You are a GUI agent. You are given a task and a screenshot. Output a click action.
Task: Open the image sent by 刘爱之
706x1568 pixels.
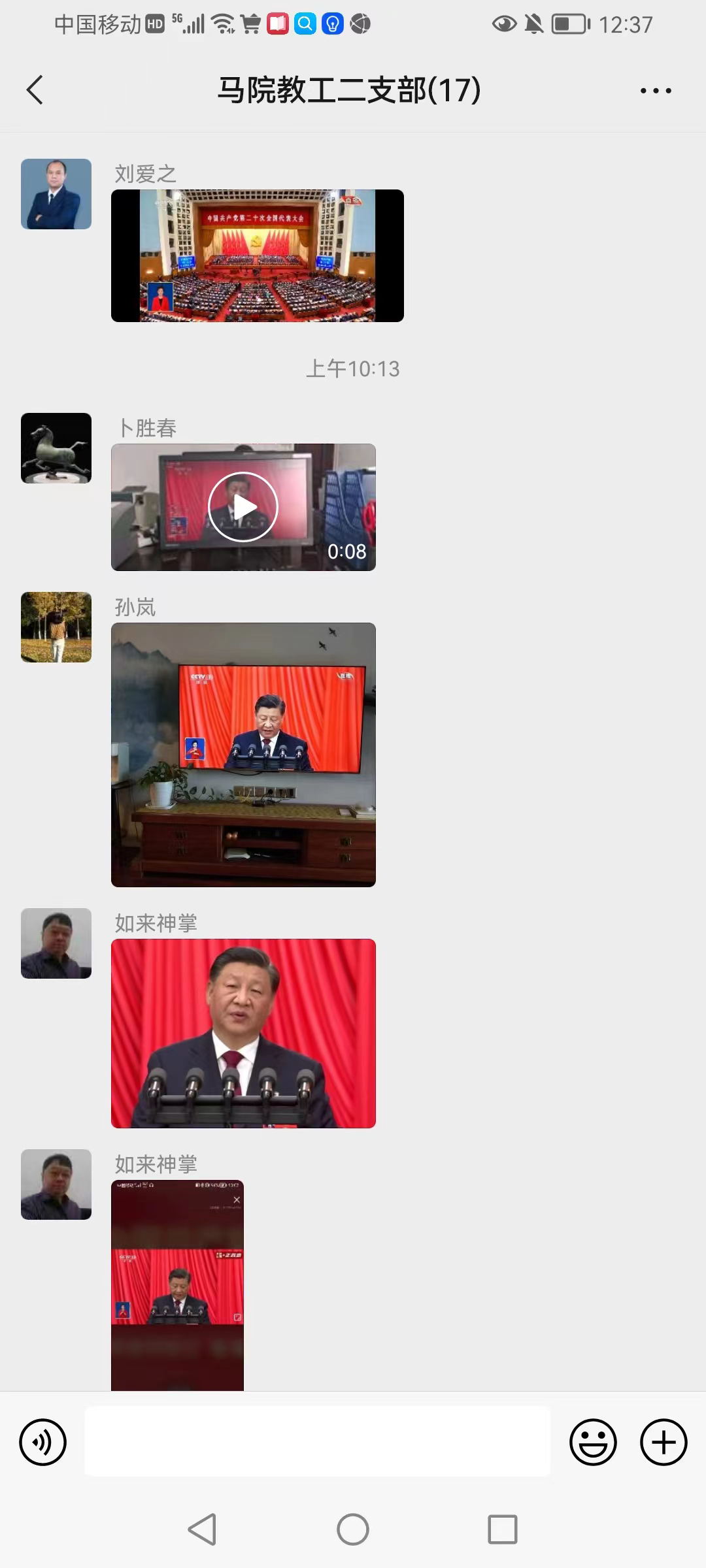point(257,255)
